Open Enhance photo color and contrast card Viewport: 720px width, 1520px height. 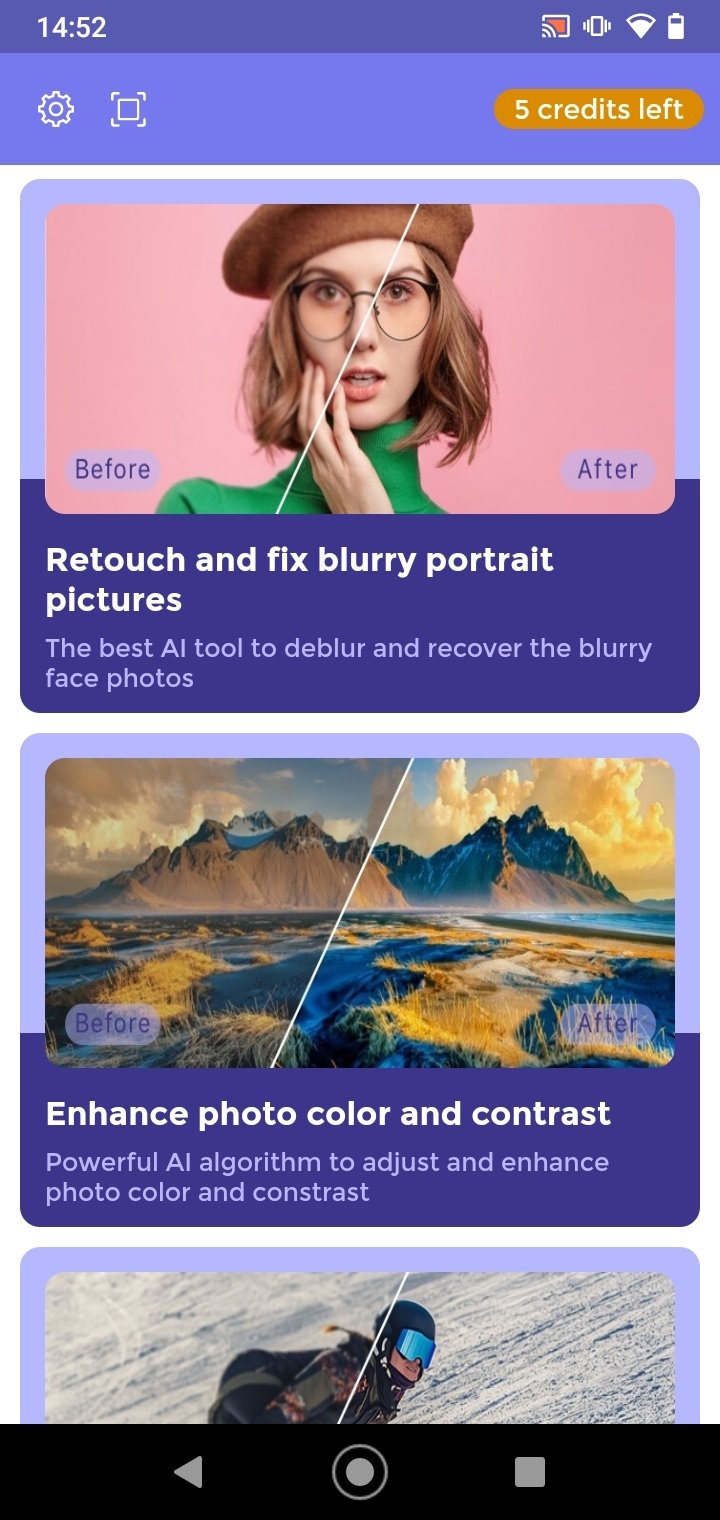pos(360,980)
